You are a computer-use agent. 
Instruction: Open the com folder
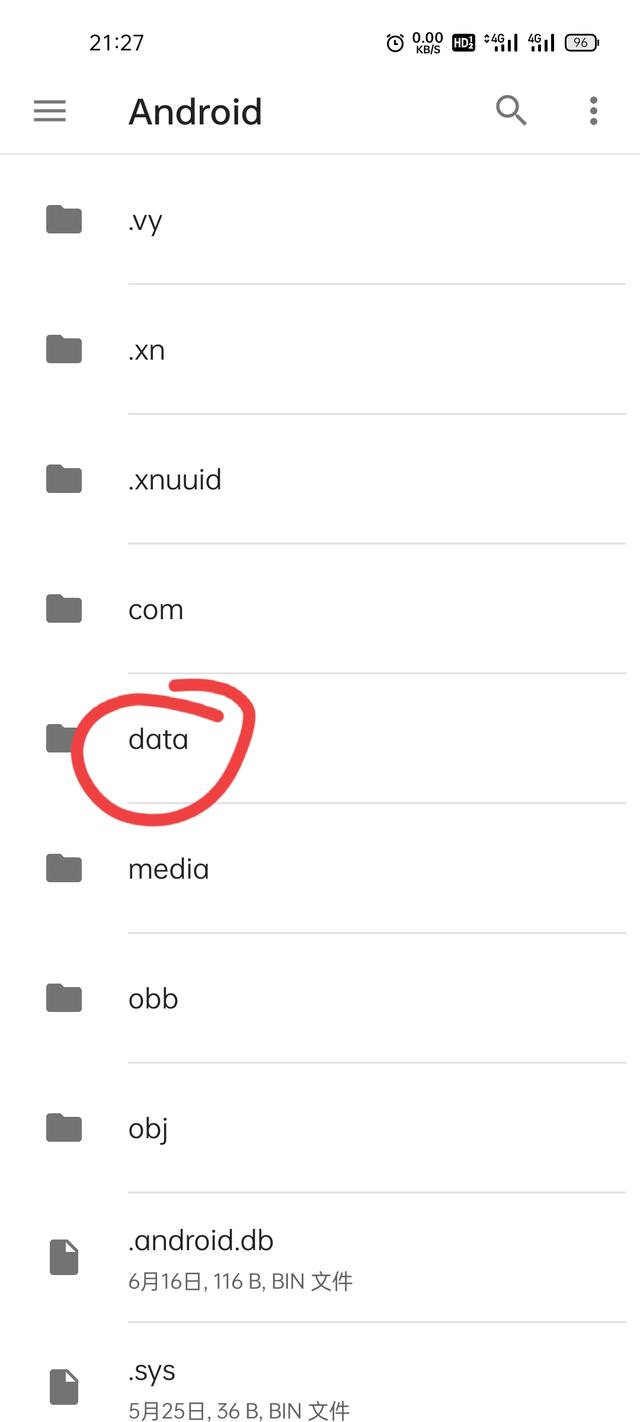156,609
